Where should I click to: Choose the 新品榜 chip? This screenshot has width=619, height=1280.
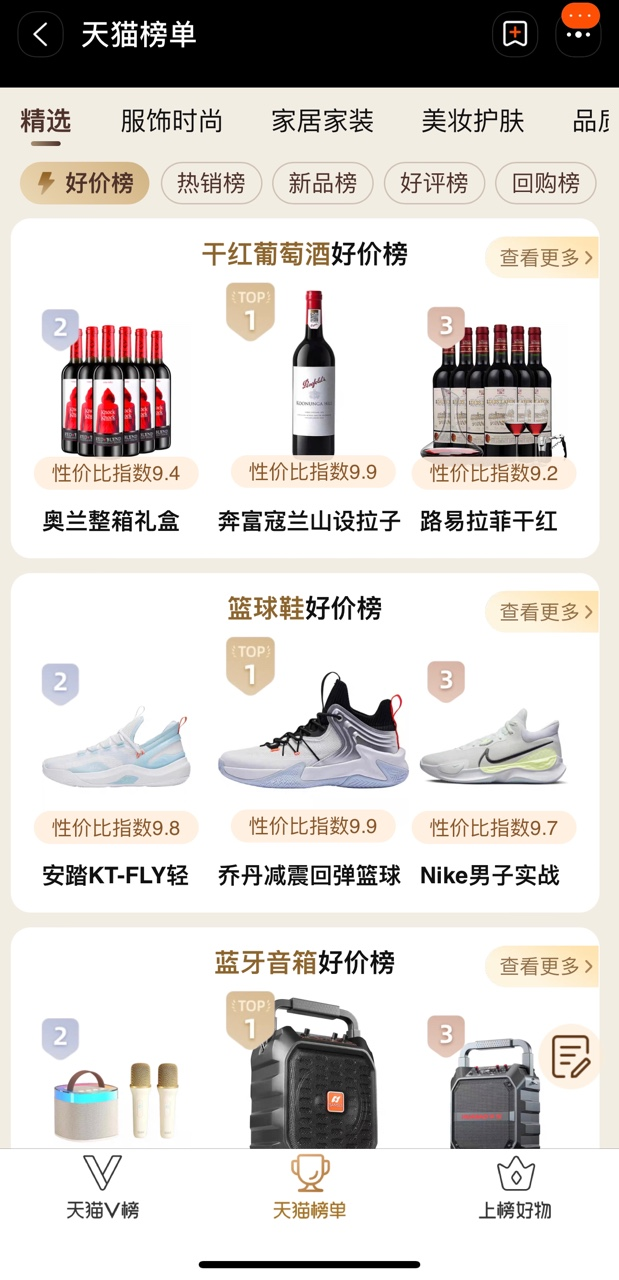(322, 184)
